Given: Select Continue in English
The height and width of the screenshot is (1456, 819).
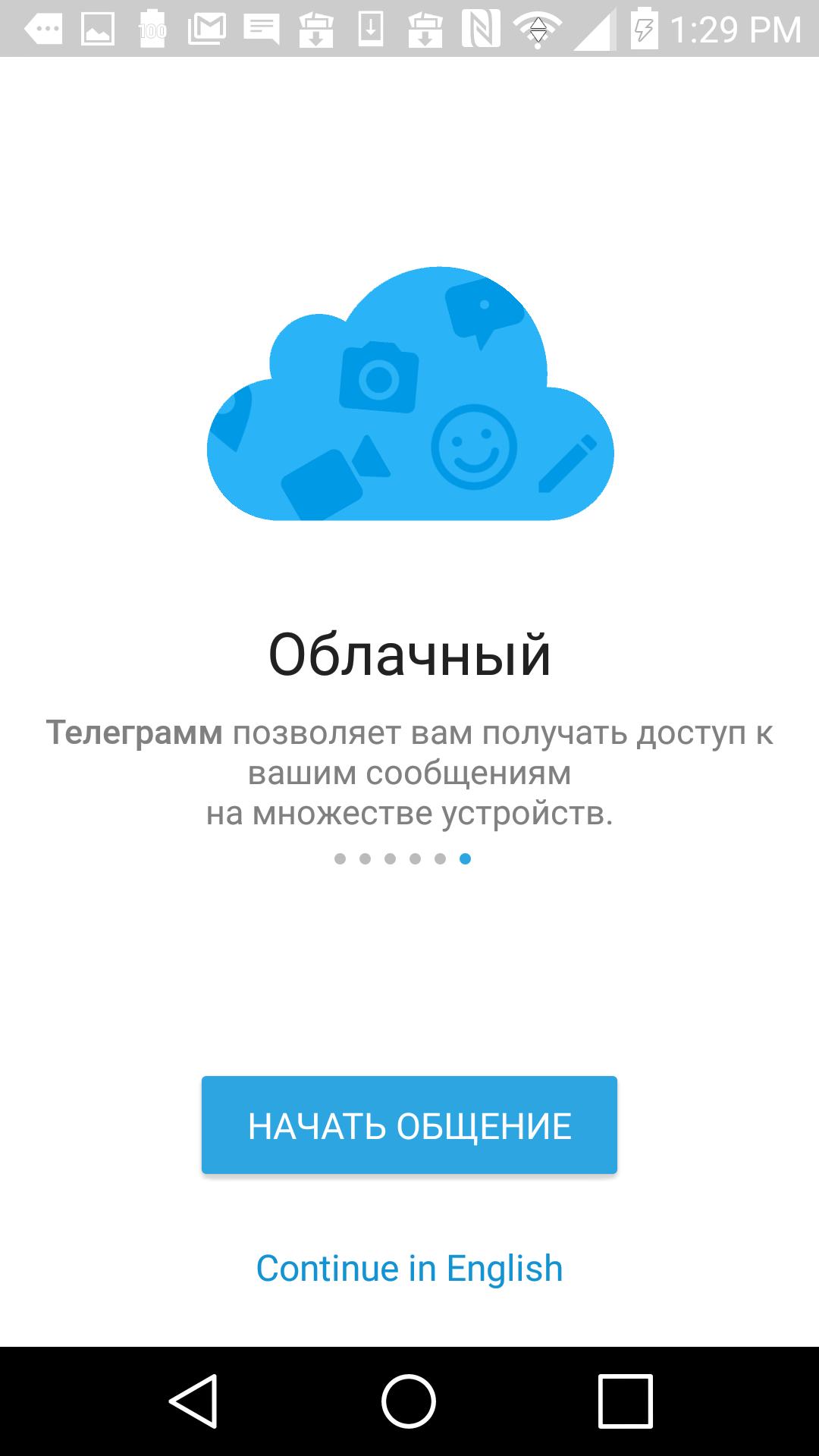Looking at the screenshot, I should (409, 1269).
